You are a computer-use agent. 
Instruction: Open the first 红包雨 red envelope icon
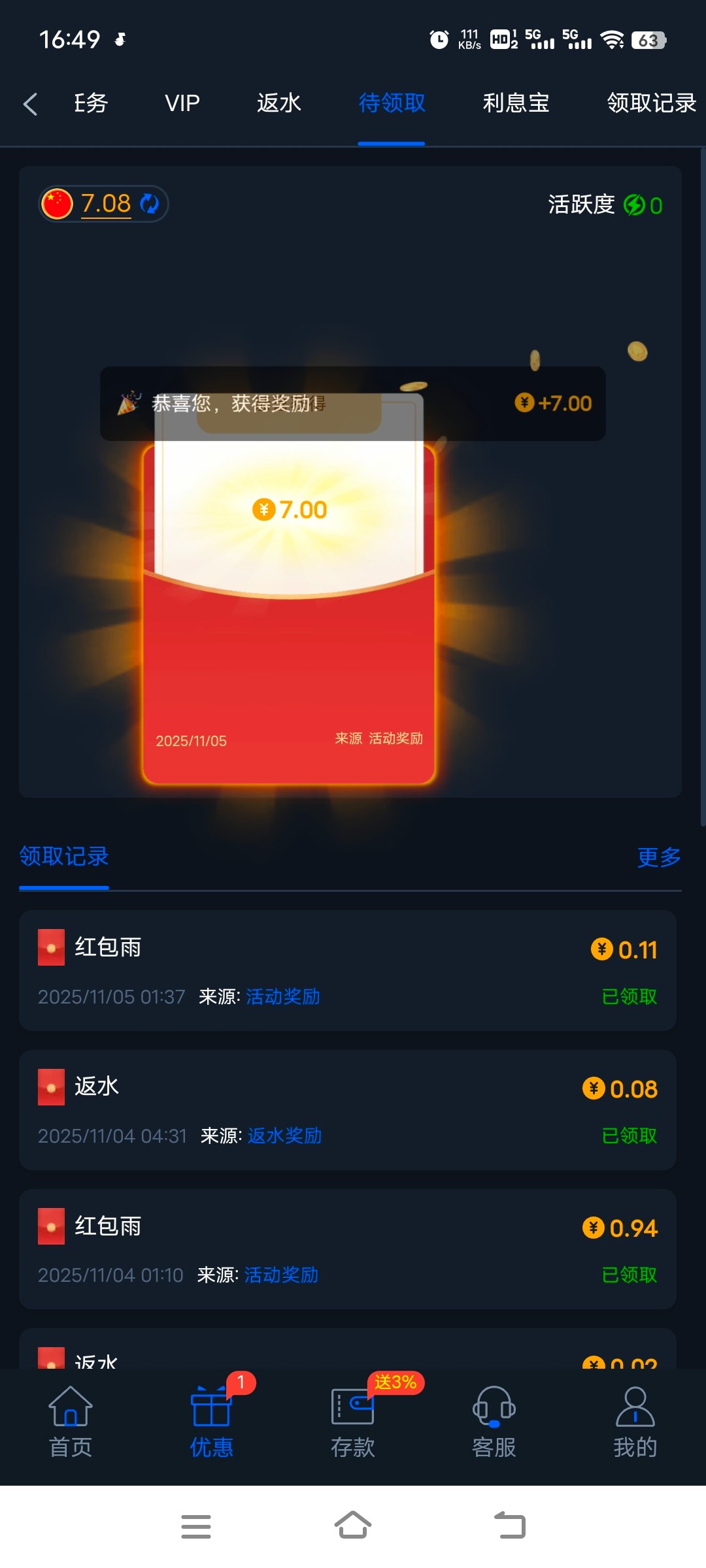pyautogui.click(x=50, y=949)
